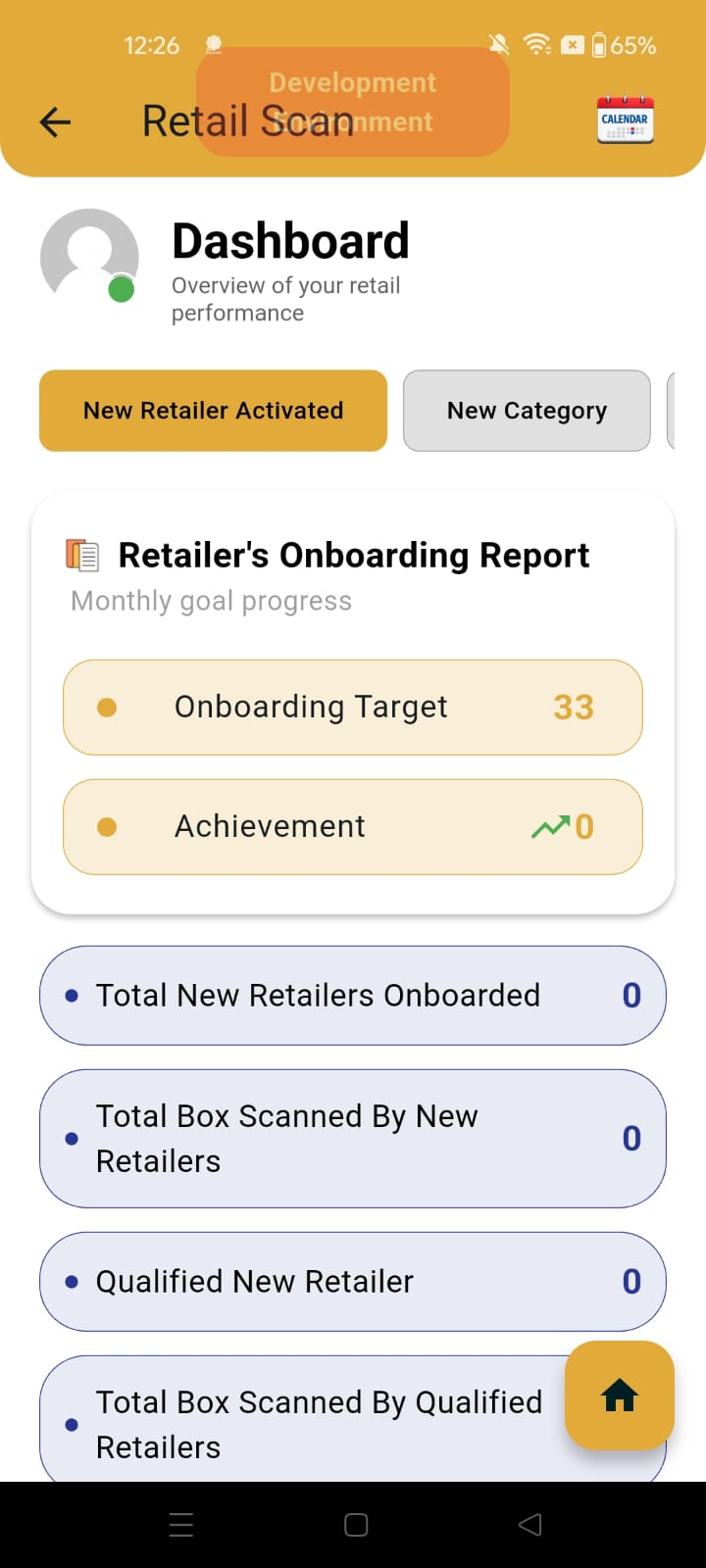Viewport: 706px width, 1568px height.
Task: Open Total New Retailers Onboarded details
Action: (353, 996)
